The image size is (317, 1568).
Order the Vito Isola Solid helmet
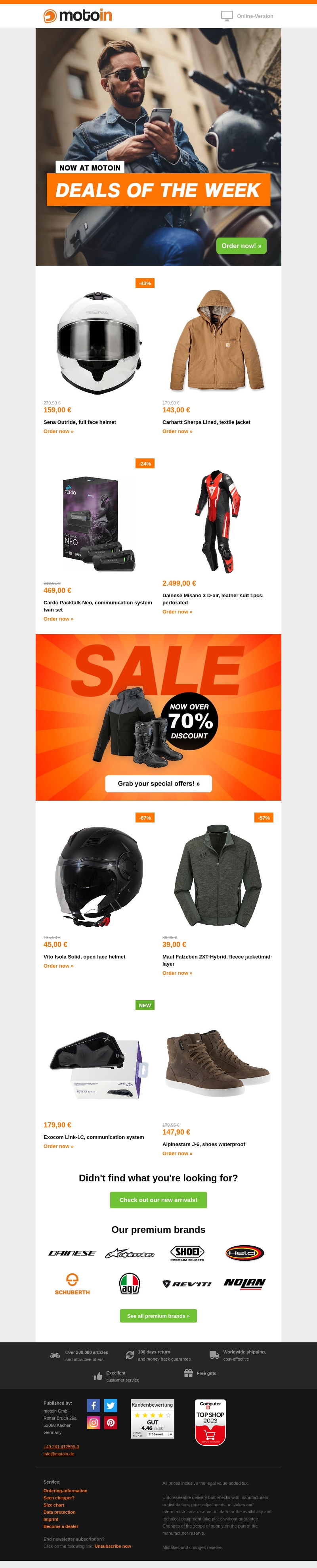point(58,966)
